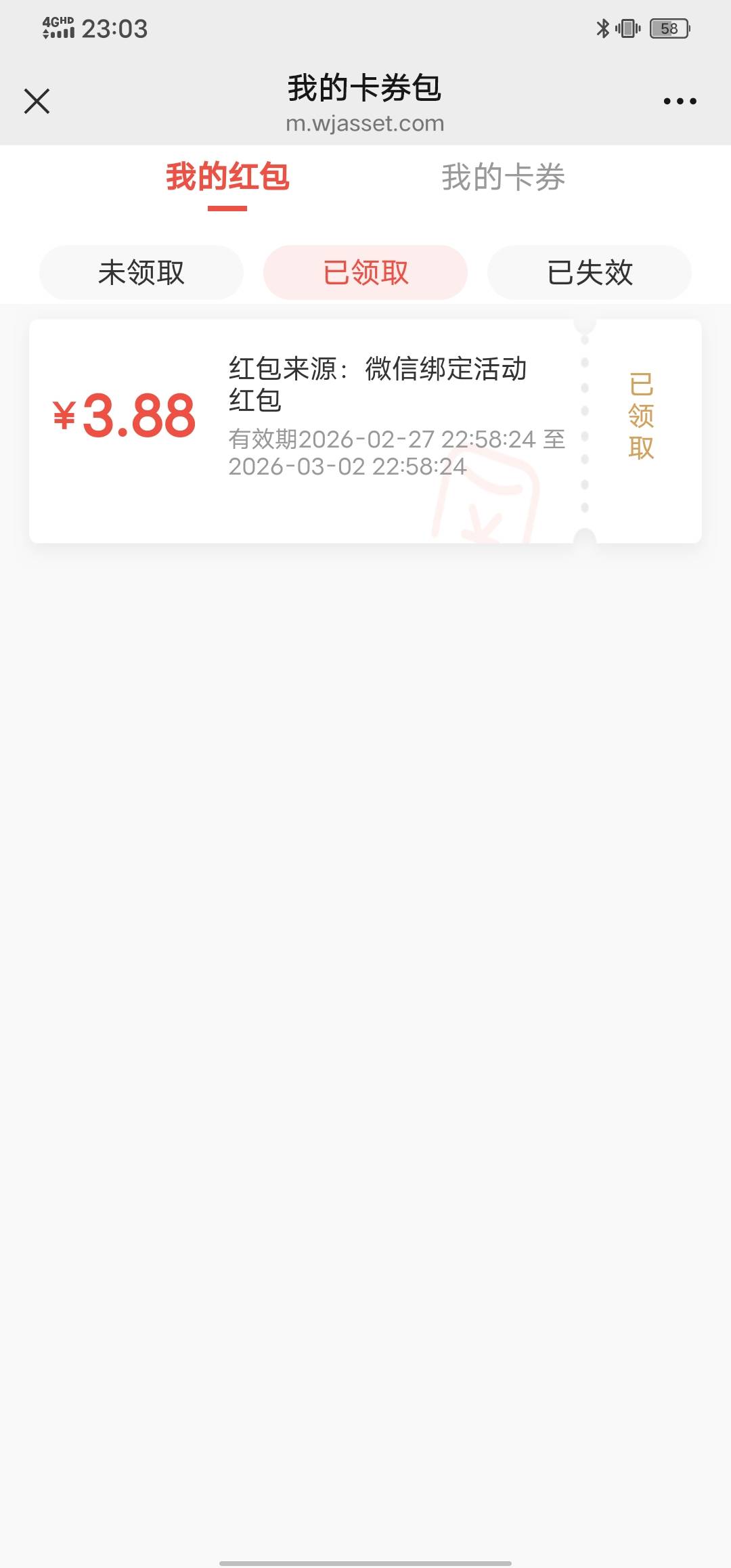The image size is (731, 1568).
Task: Filter by 已领取 red packets
Action: 365,273
